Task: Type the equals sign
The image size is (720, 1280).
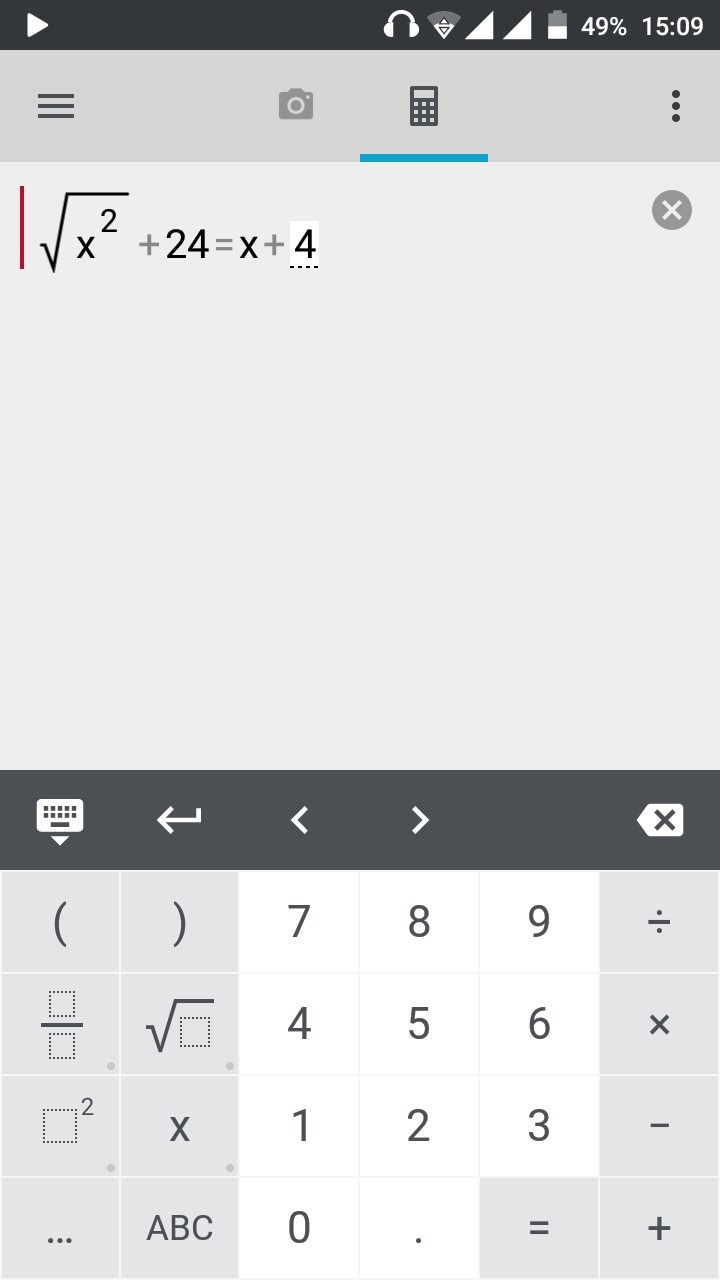Action: point(539,1228)
